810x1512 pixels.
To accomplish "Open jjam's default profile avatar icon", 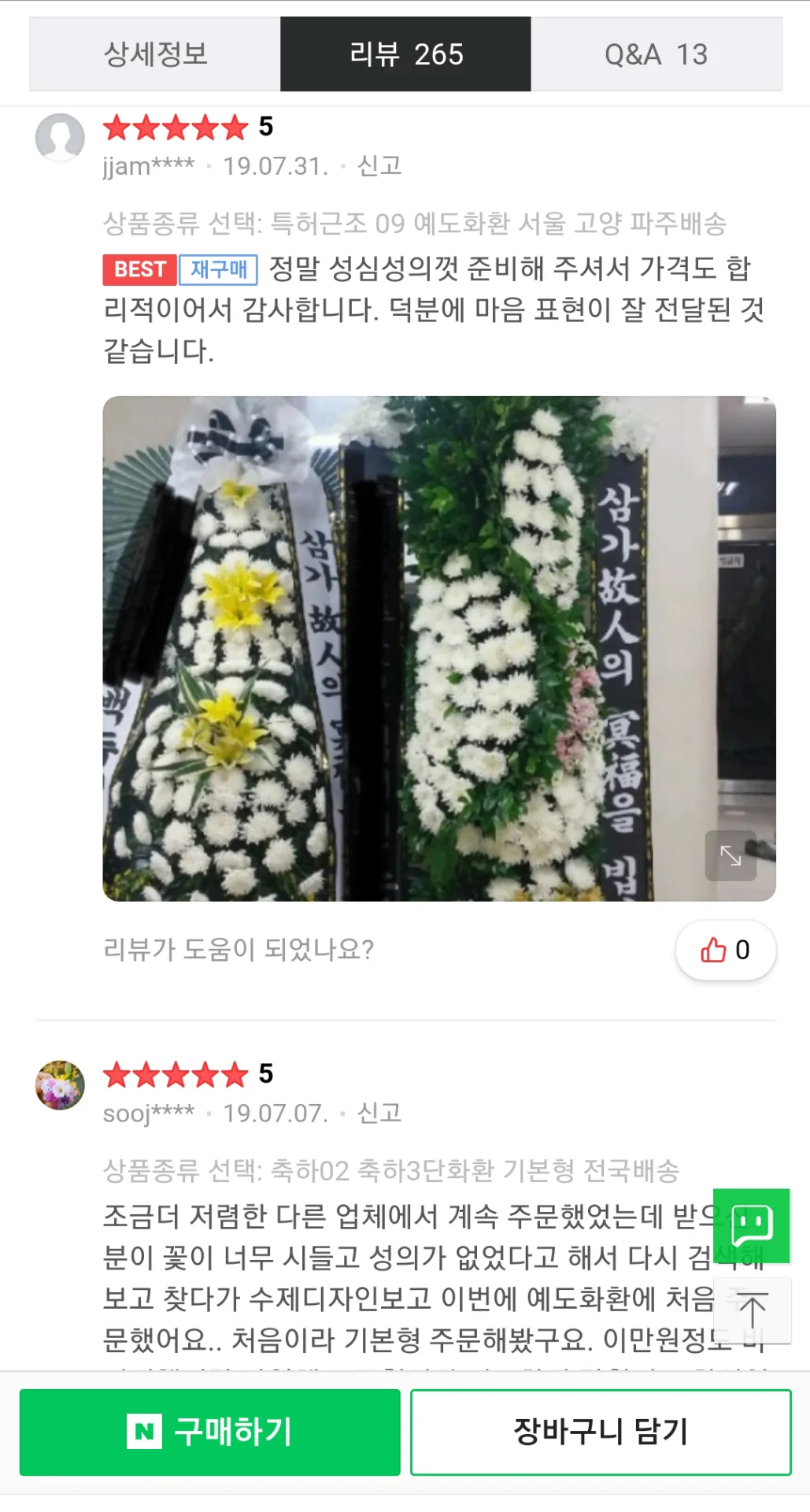I will point(60,139).
